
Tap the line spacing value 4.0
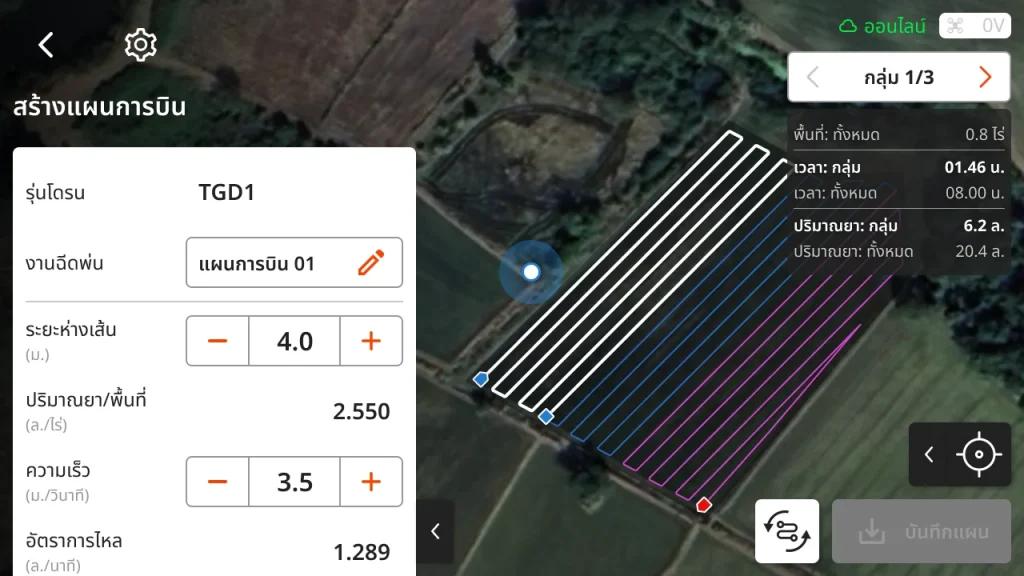294,341
